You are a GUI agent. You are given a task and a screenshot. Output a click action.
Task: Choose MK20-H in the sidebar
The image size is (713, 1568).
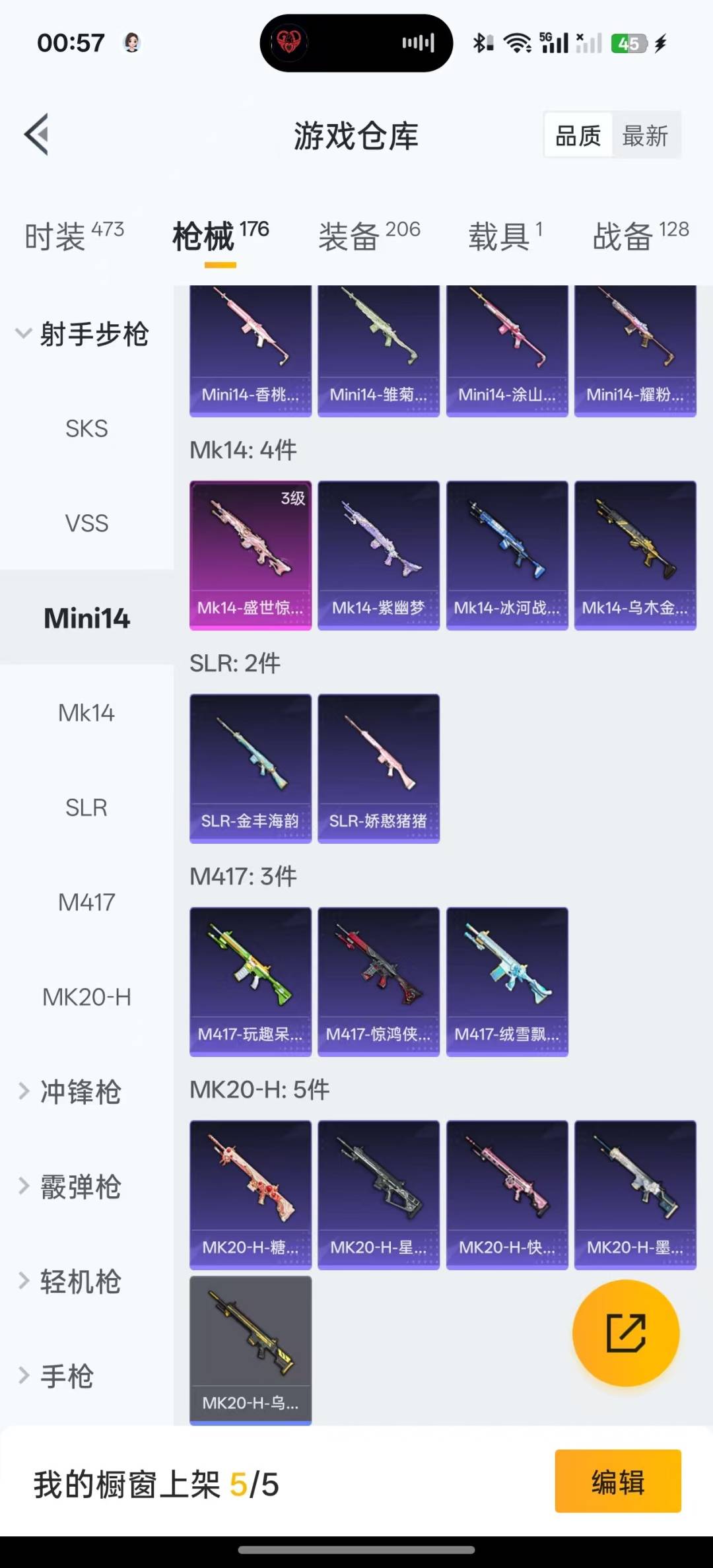86,996
